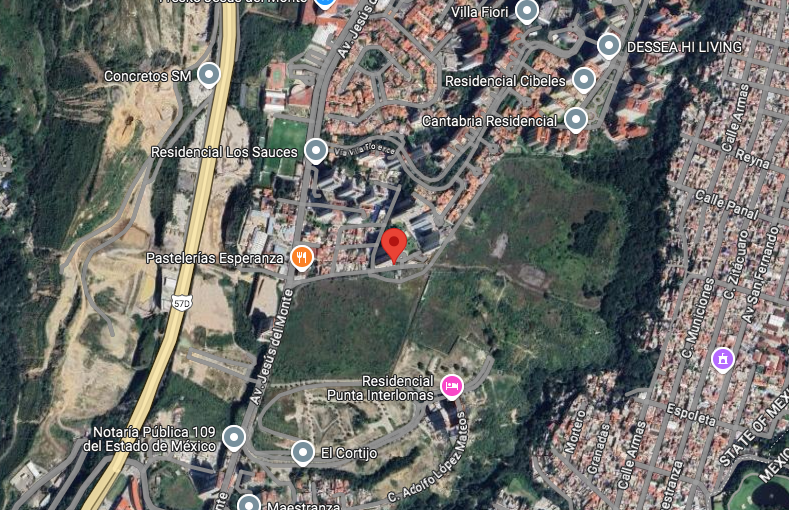Image resolution: width=789 pixels, height=510 pixels.
Task: Open the Concretos SM place marker
Action: point(209,75)
